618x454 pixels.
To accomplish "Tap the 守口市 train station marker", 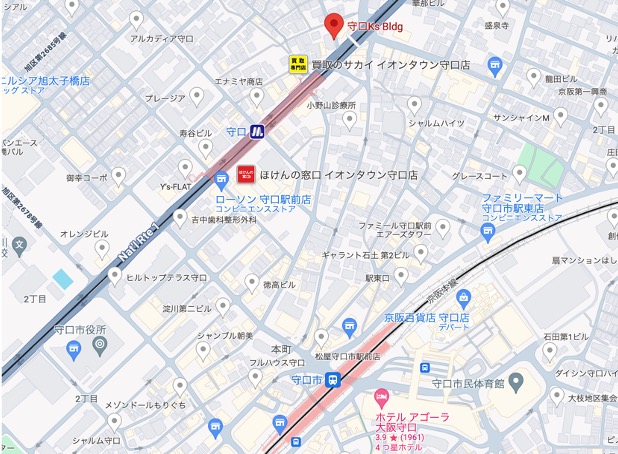I will coord(332,379).
